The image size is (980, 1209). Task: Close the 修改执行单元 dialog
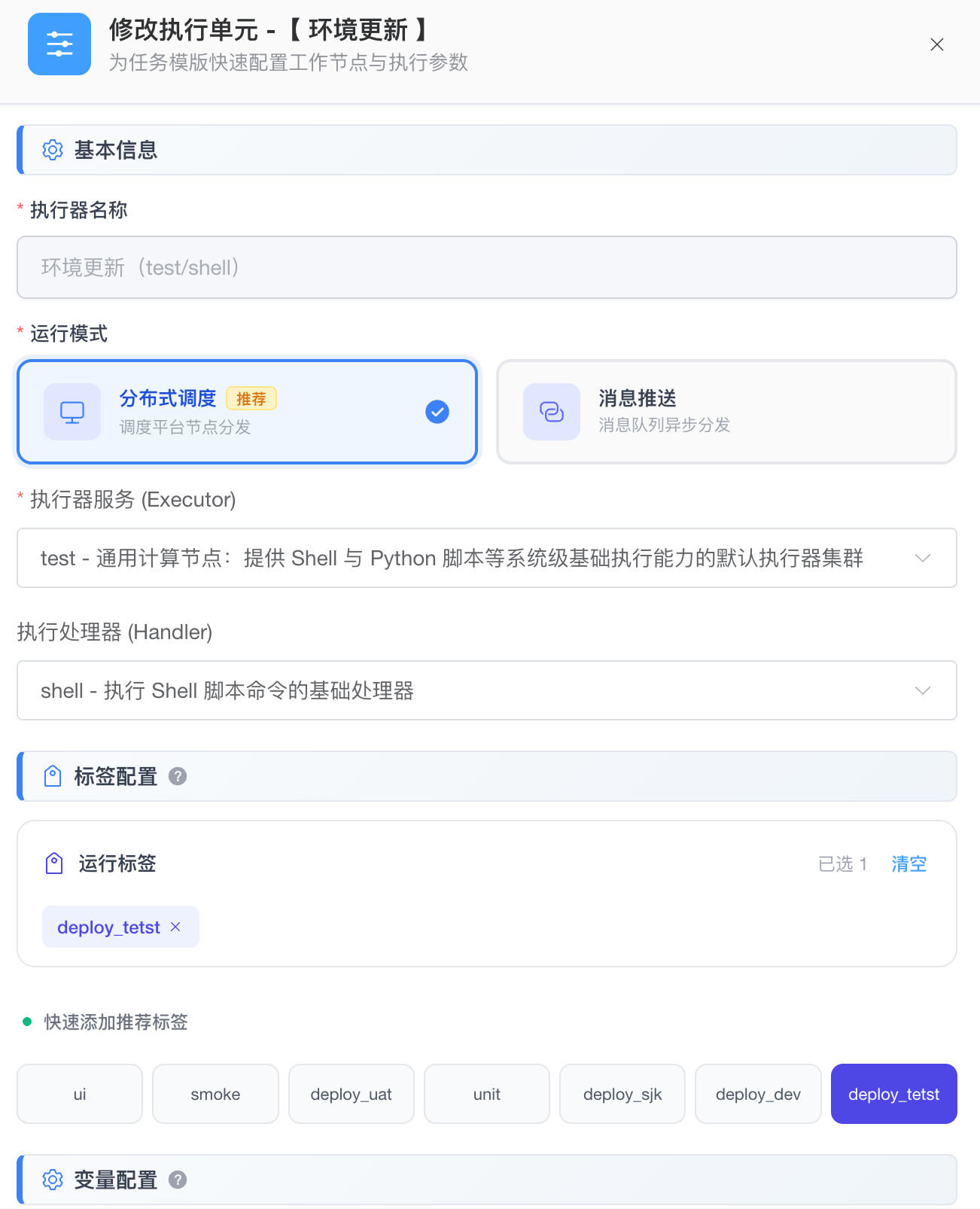tap(936, 44)
